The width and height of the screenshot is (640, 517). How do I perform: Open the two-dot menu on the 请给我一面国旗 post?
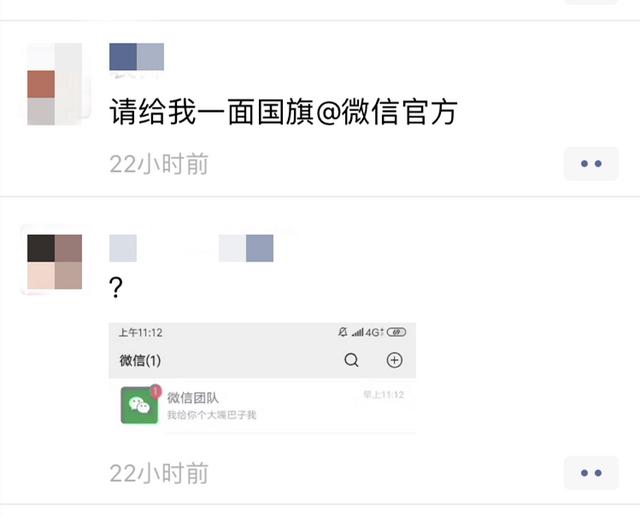591,163
